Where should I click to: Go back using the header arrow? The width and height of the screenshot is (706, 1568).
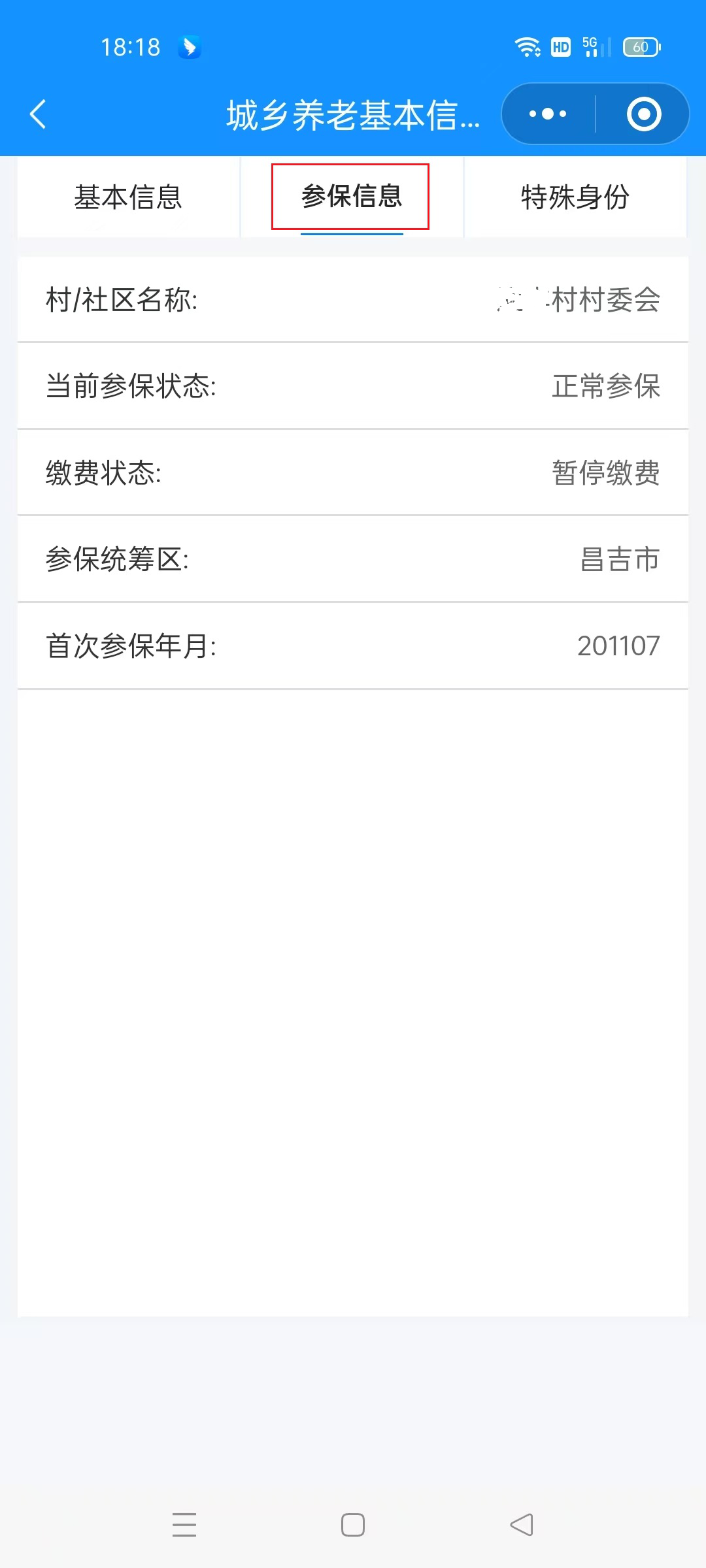38,114
